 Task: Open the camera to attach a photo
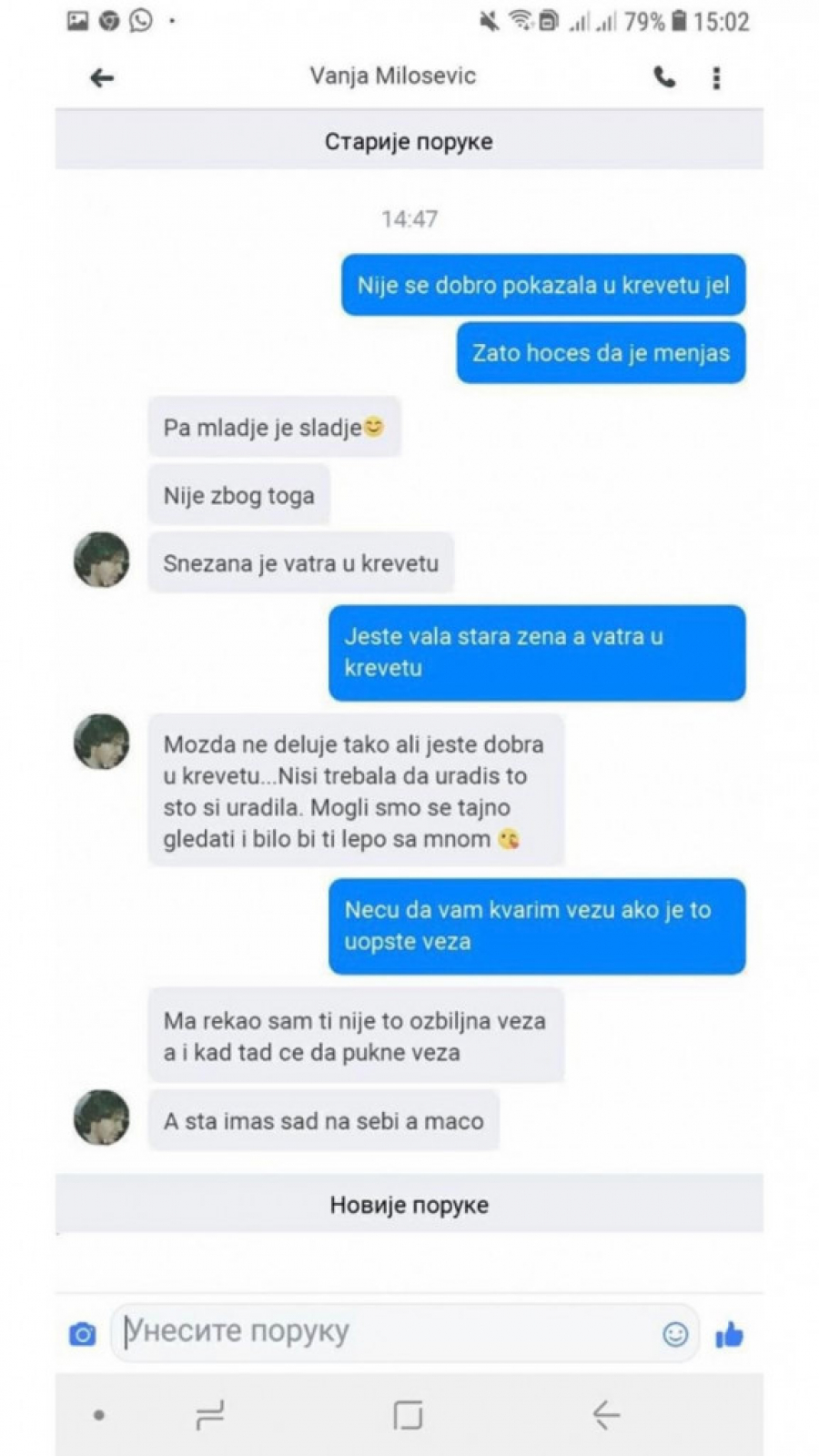click(83, 1334)
